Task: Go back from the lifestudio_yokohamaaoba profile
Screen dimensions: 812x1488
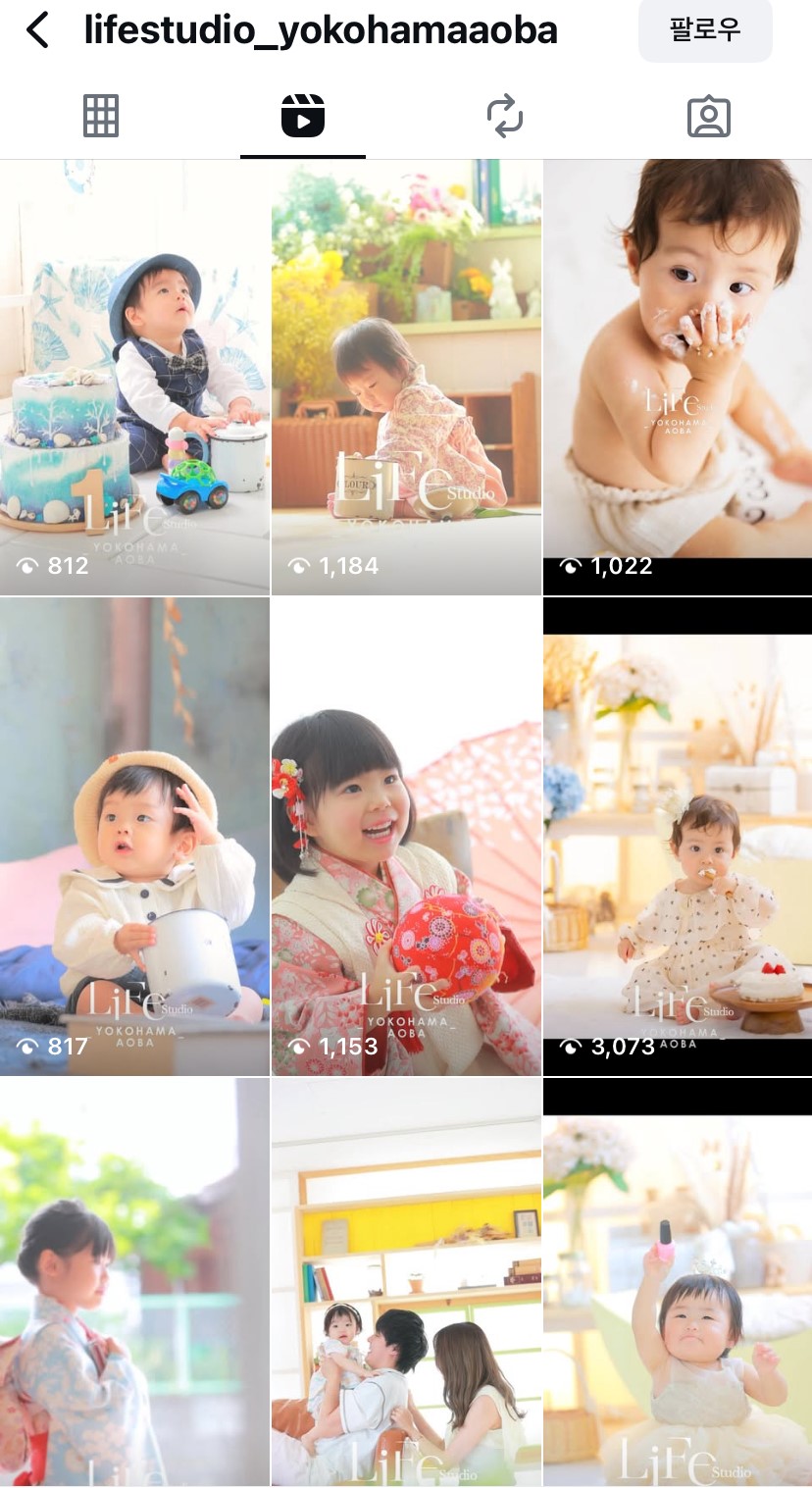Action: tap(37, 31)
